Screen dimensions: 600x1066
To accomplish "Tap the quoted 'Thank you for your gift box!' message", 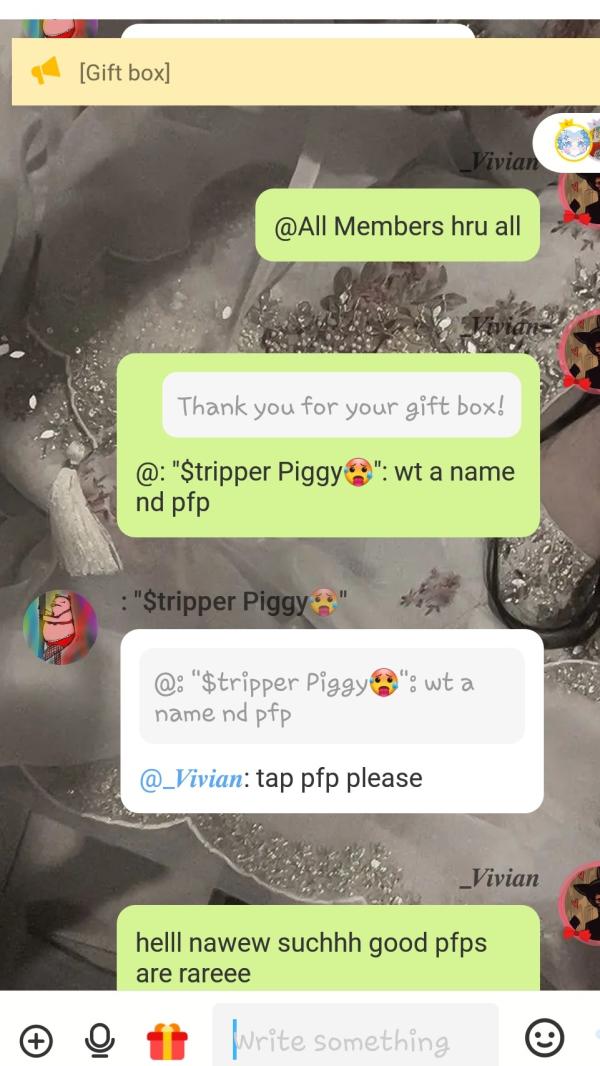I will 341,406.
